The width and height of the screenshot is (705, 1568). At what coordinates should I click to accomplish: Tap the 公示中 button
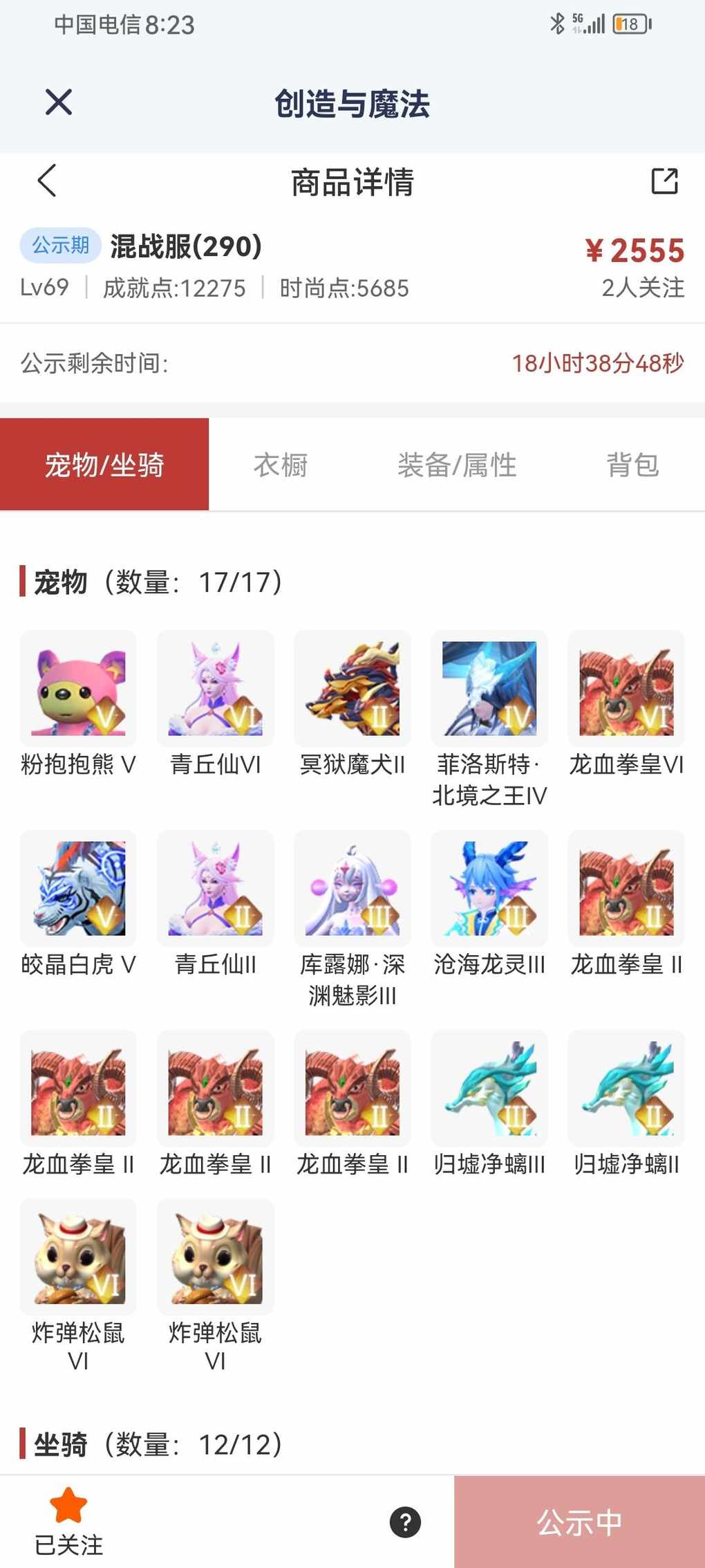point(579,1522)
